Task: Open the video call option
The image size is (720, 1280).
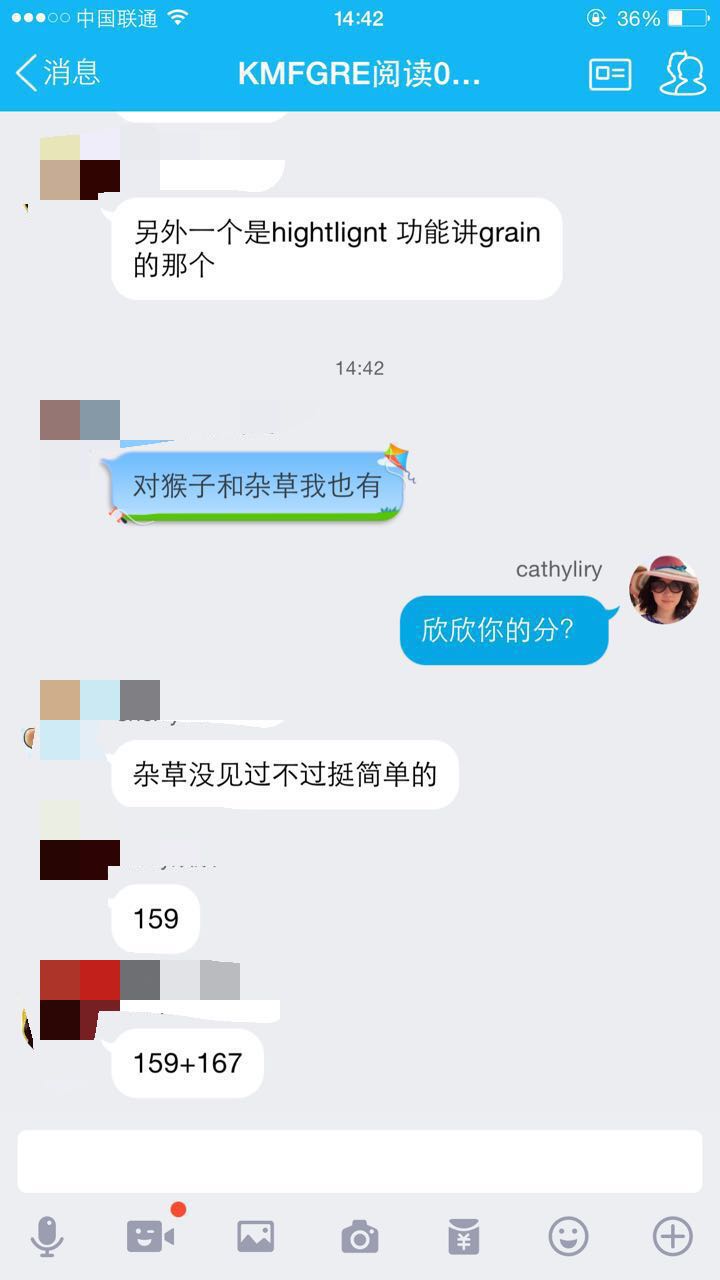Action: (151, 1236)
